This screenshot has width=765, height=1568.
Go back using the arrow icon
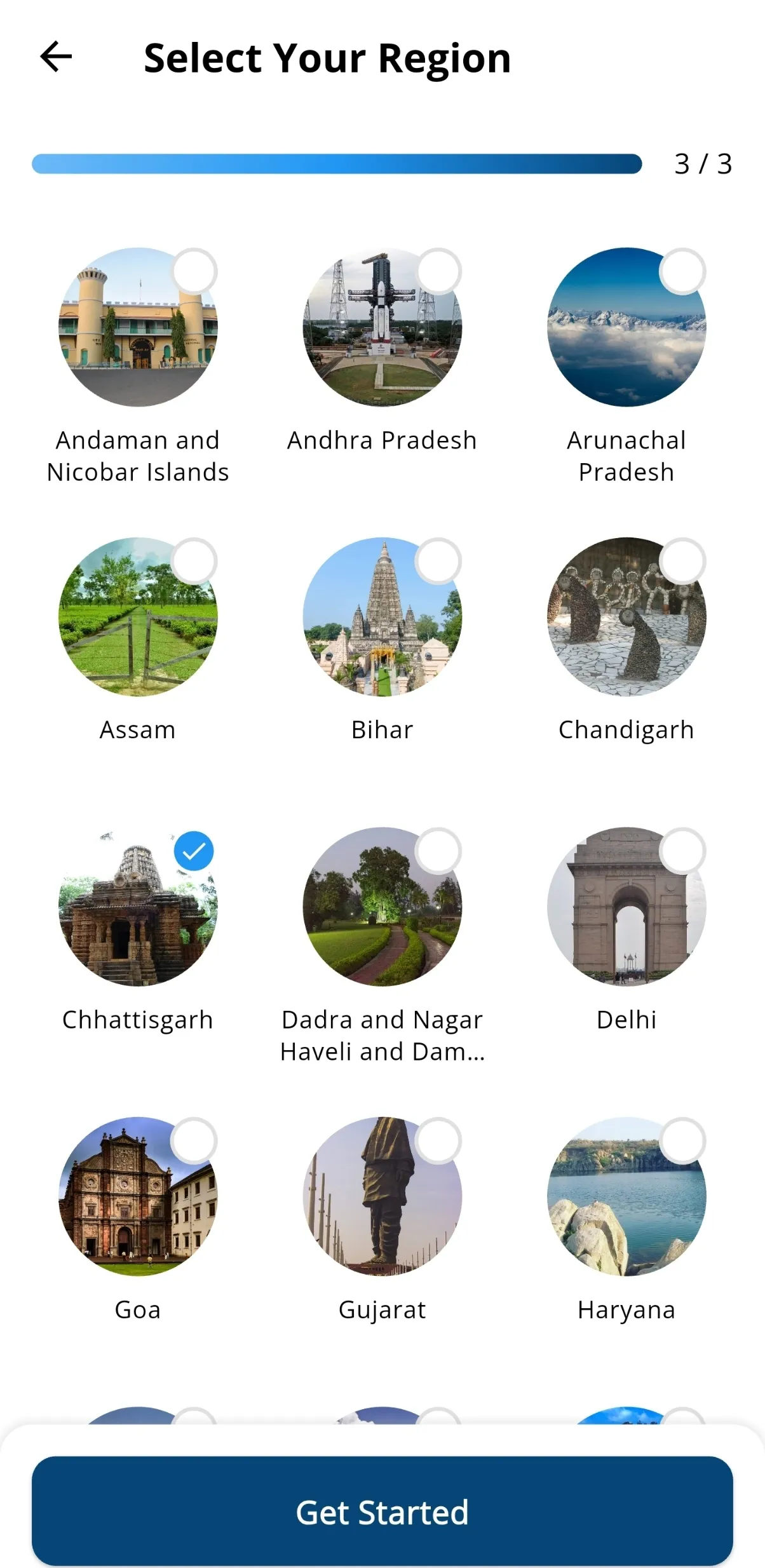click(x=56, y=57)
